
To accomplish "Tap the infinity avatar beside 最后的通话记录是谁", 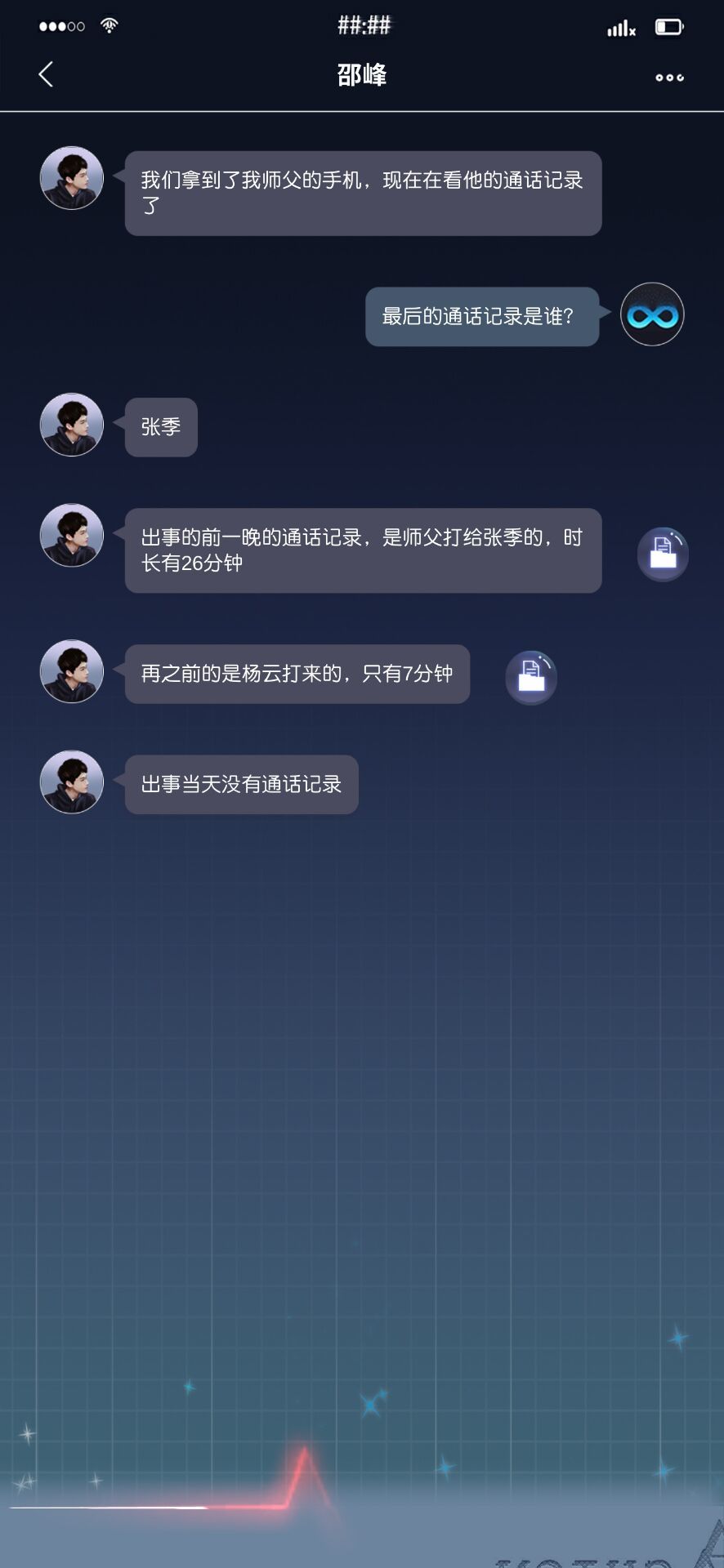I will pyautogui.click(x=652, y=315).
